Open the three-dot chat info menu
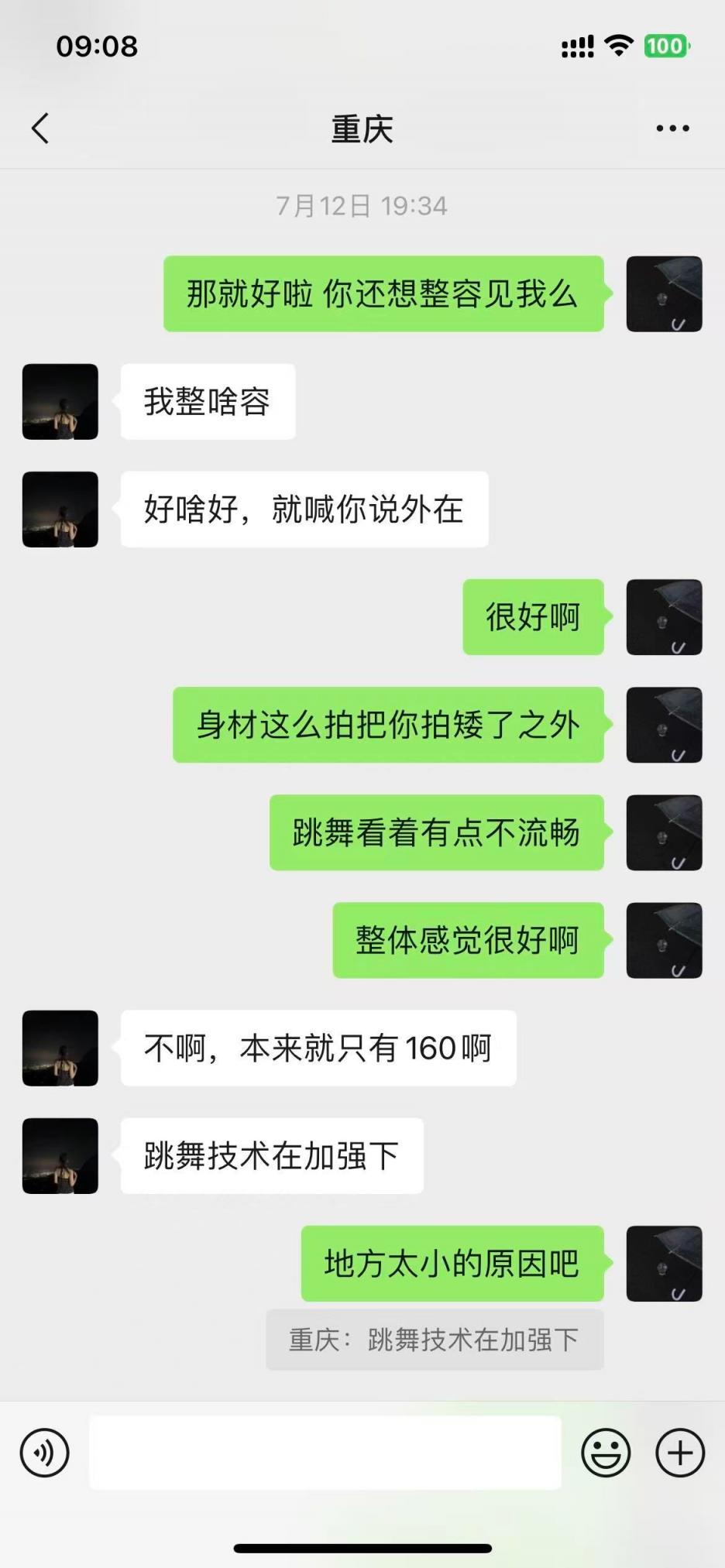 click(672, 129)
